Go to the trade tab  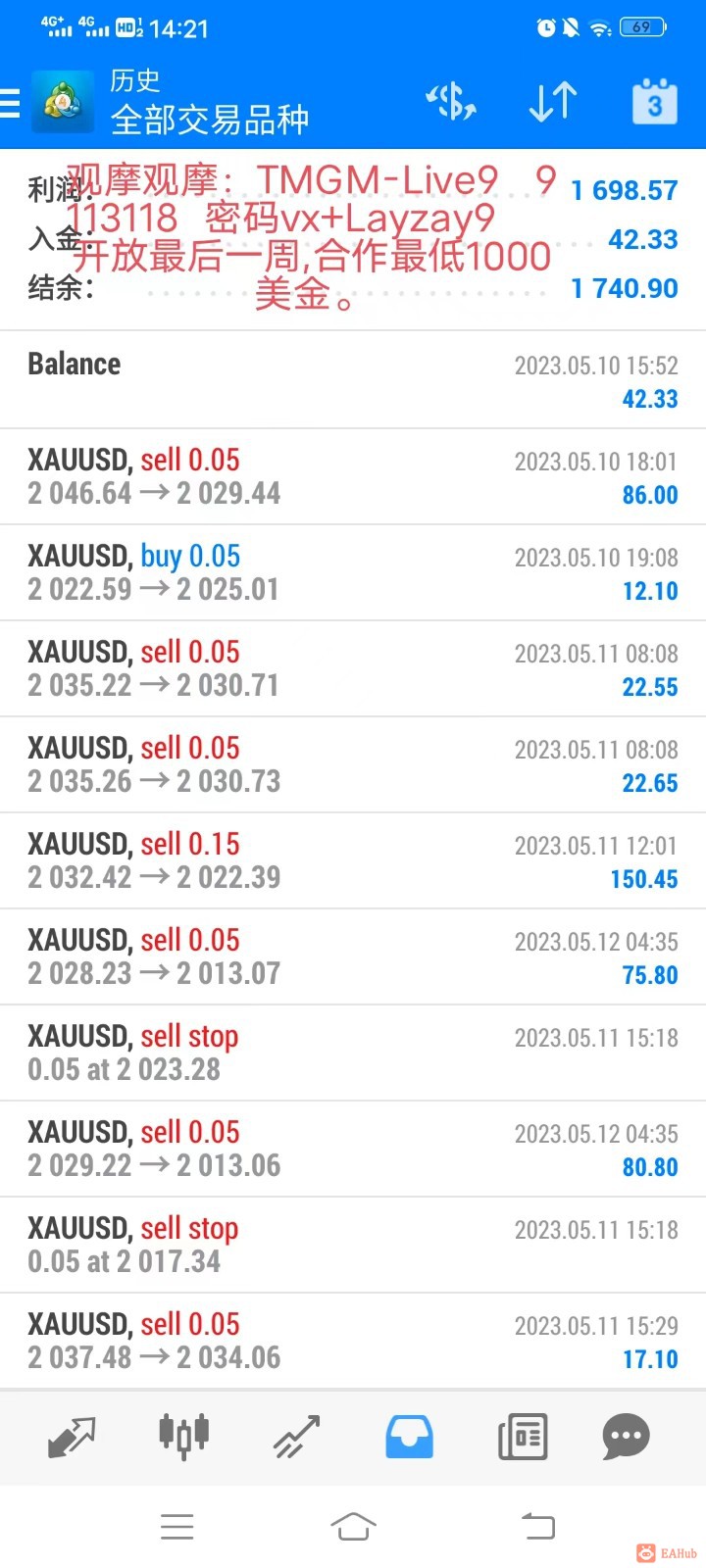pos(296,1437)
